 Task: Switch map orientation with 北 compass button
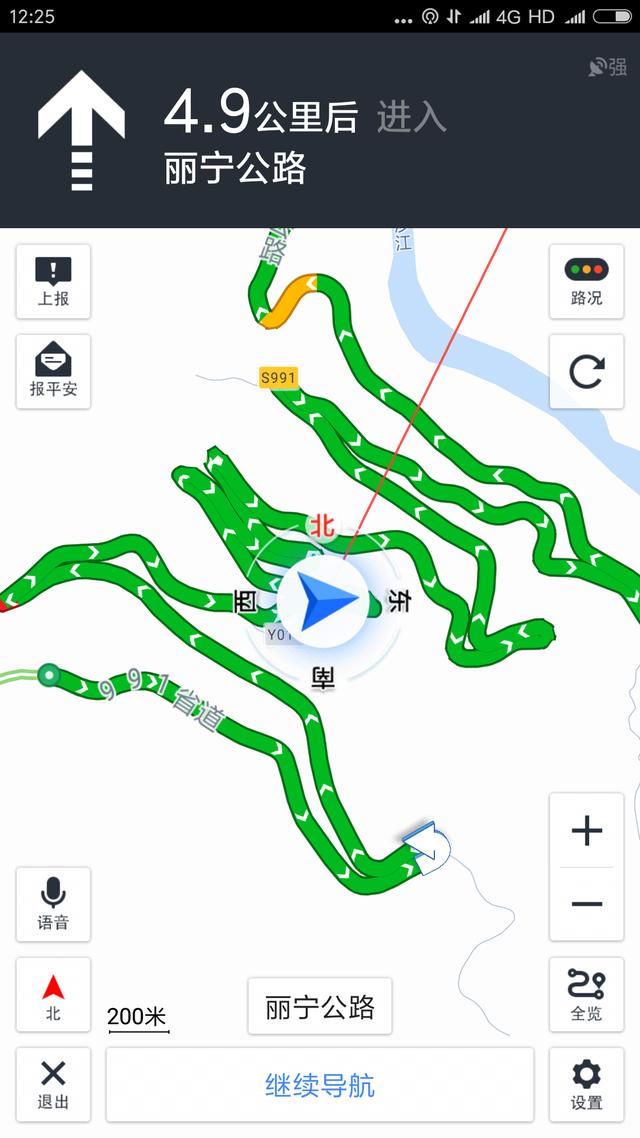pyautogui.click(x=53, y=995)
